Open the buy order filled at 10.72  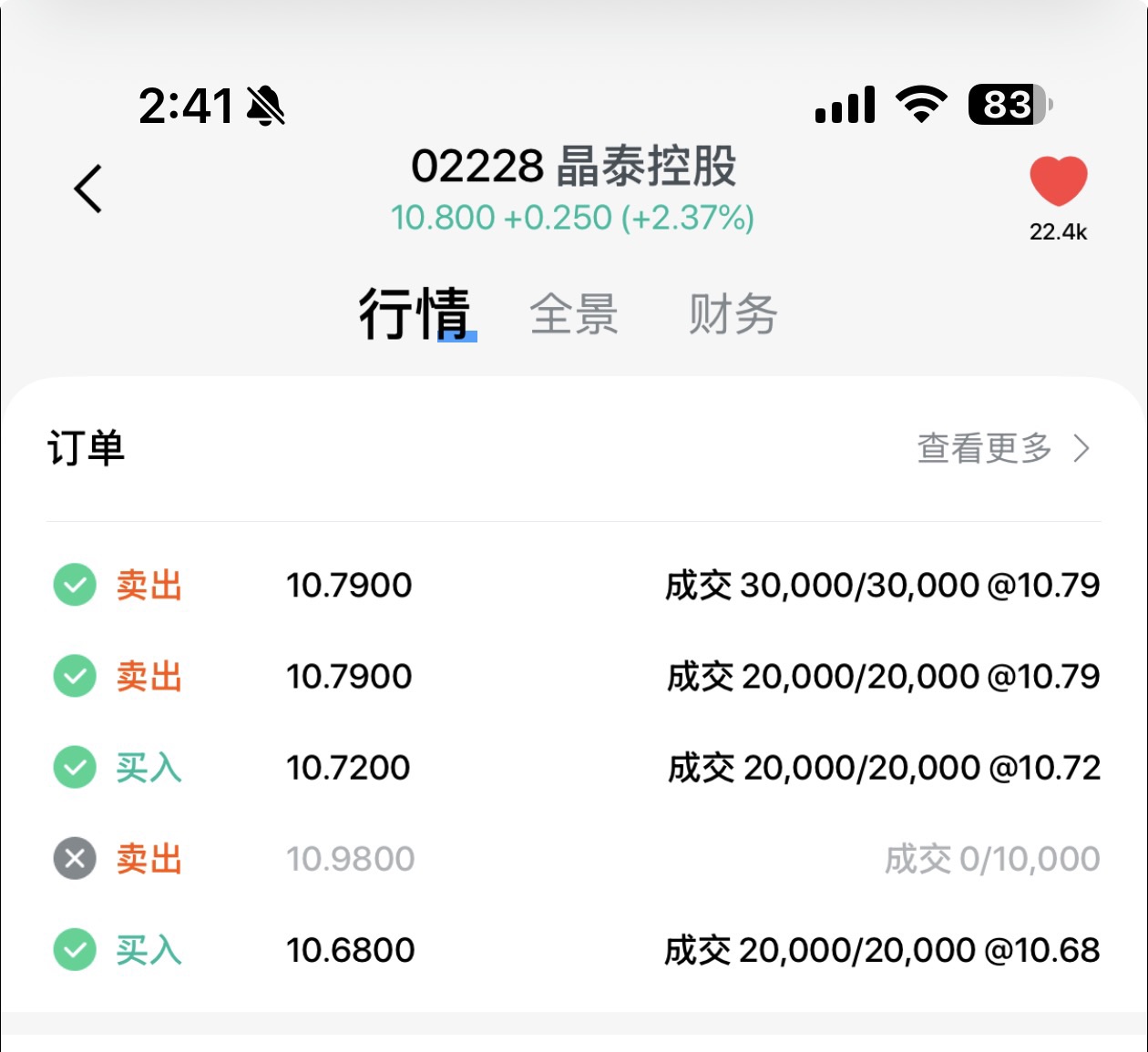pyautogui.click(x=574, y=767)
